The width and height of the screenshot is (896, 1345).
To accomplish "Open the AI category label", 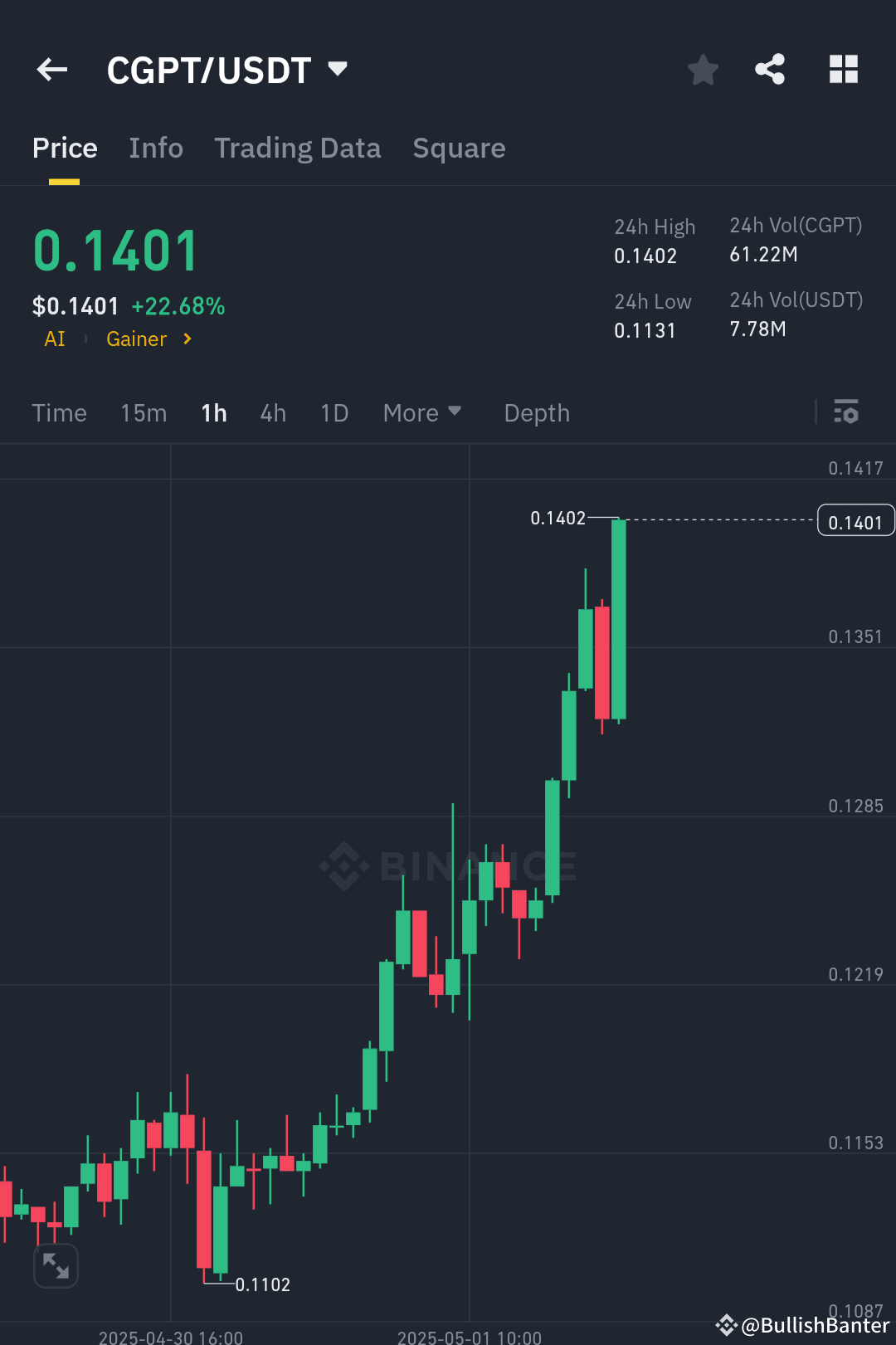I will click(54, 339).
